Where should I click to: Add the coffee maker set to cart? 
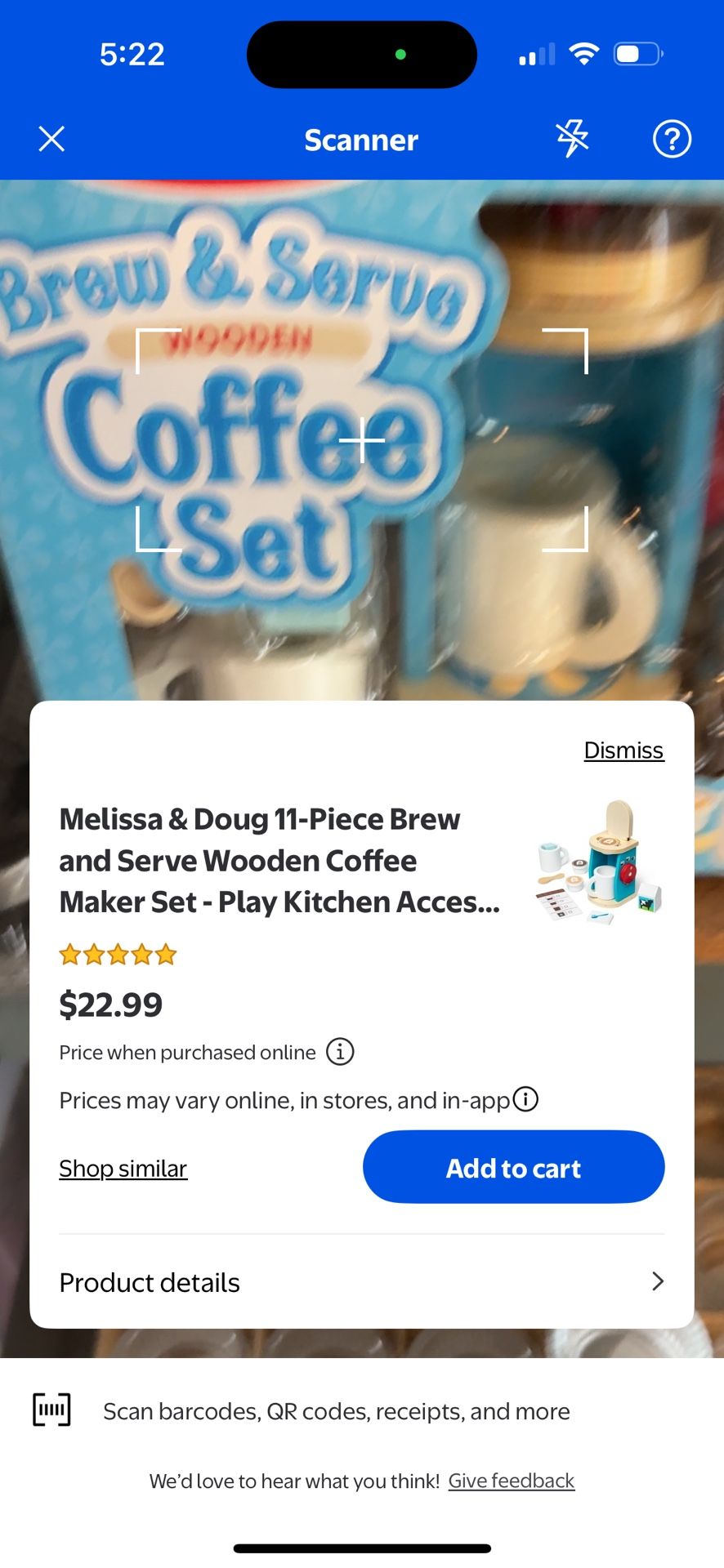coord(513,1167)
